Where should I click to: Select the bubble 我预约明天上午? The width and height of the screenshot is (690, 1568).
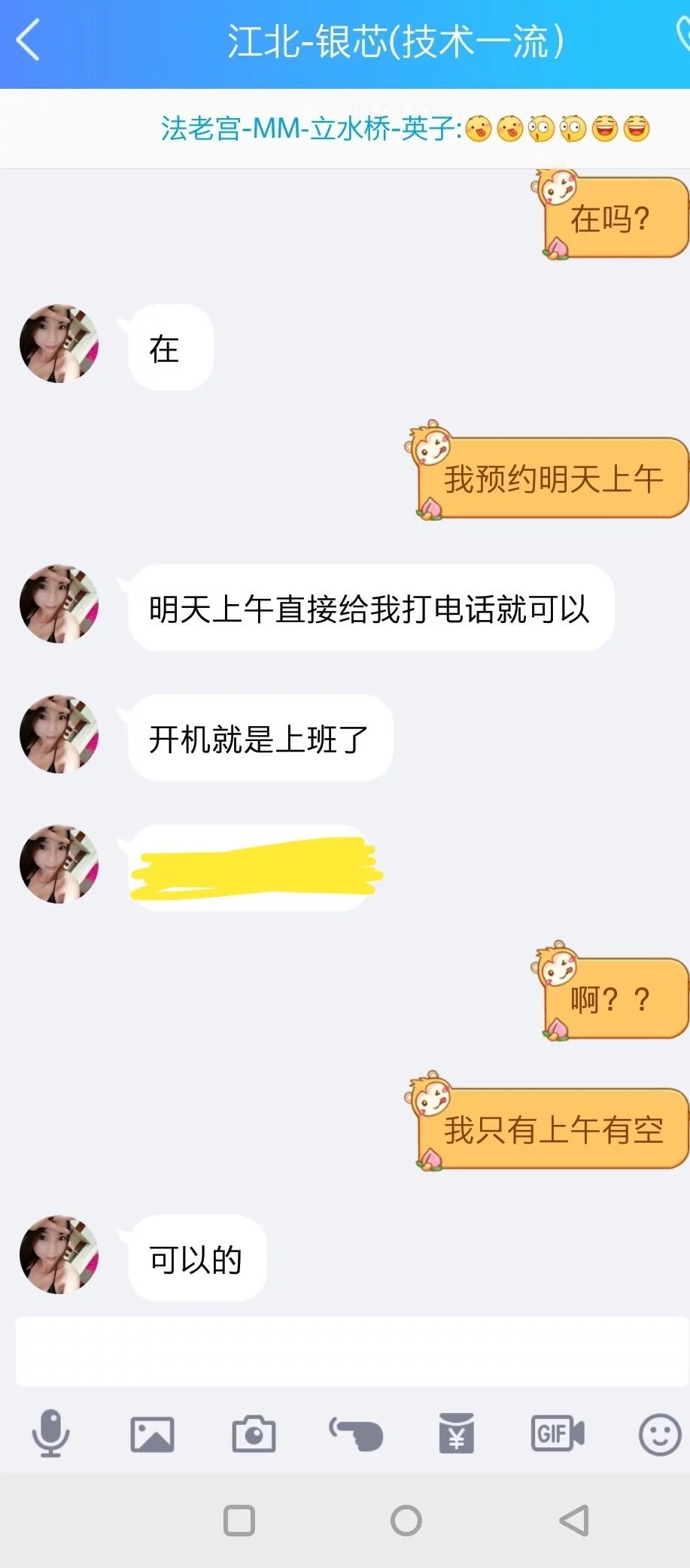[x=552, y=479]
